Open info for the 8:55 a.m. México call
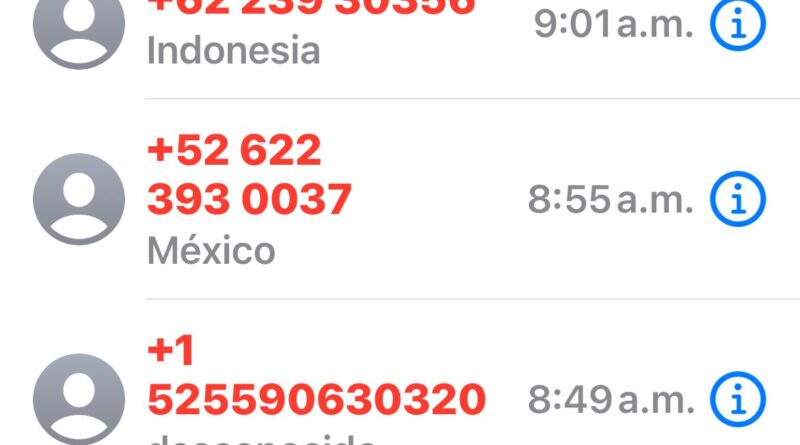Screen dimensions: 800x445 coord(737,200)
